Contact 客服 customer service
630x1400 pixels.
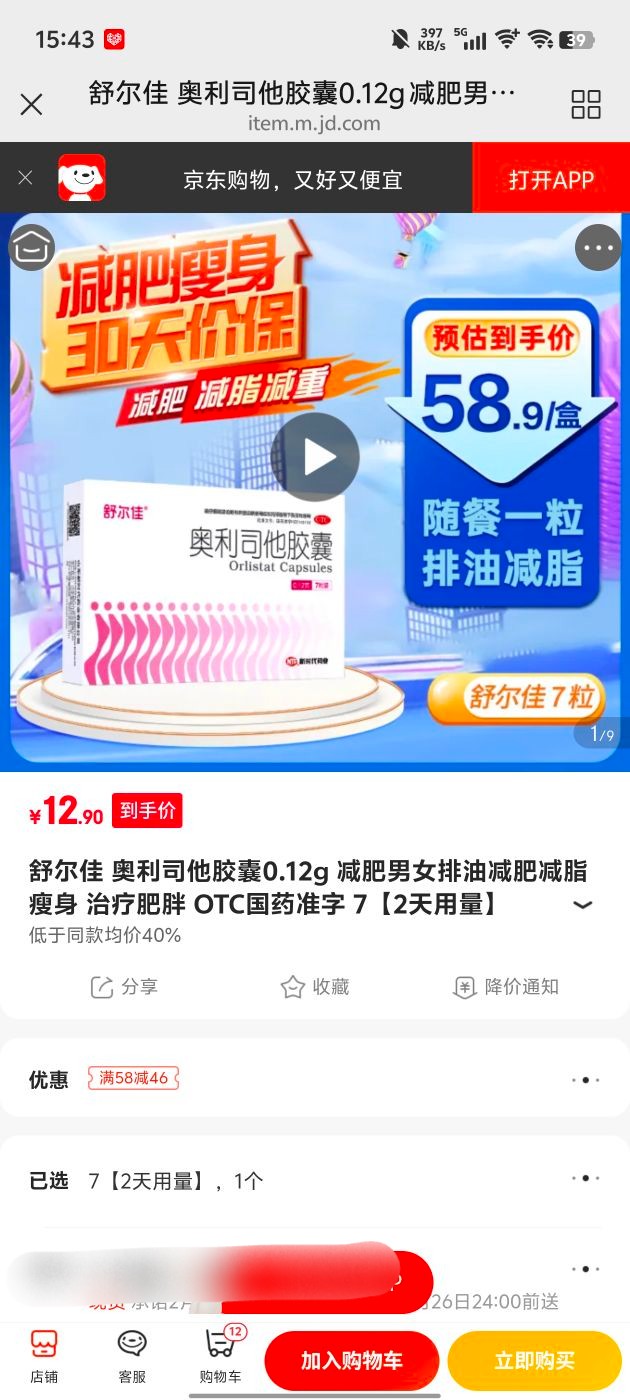pos(132,1357)
